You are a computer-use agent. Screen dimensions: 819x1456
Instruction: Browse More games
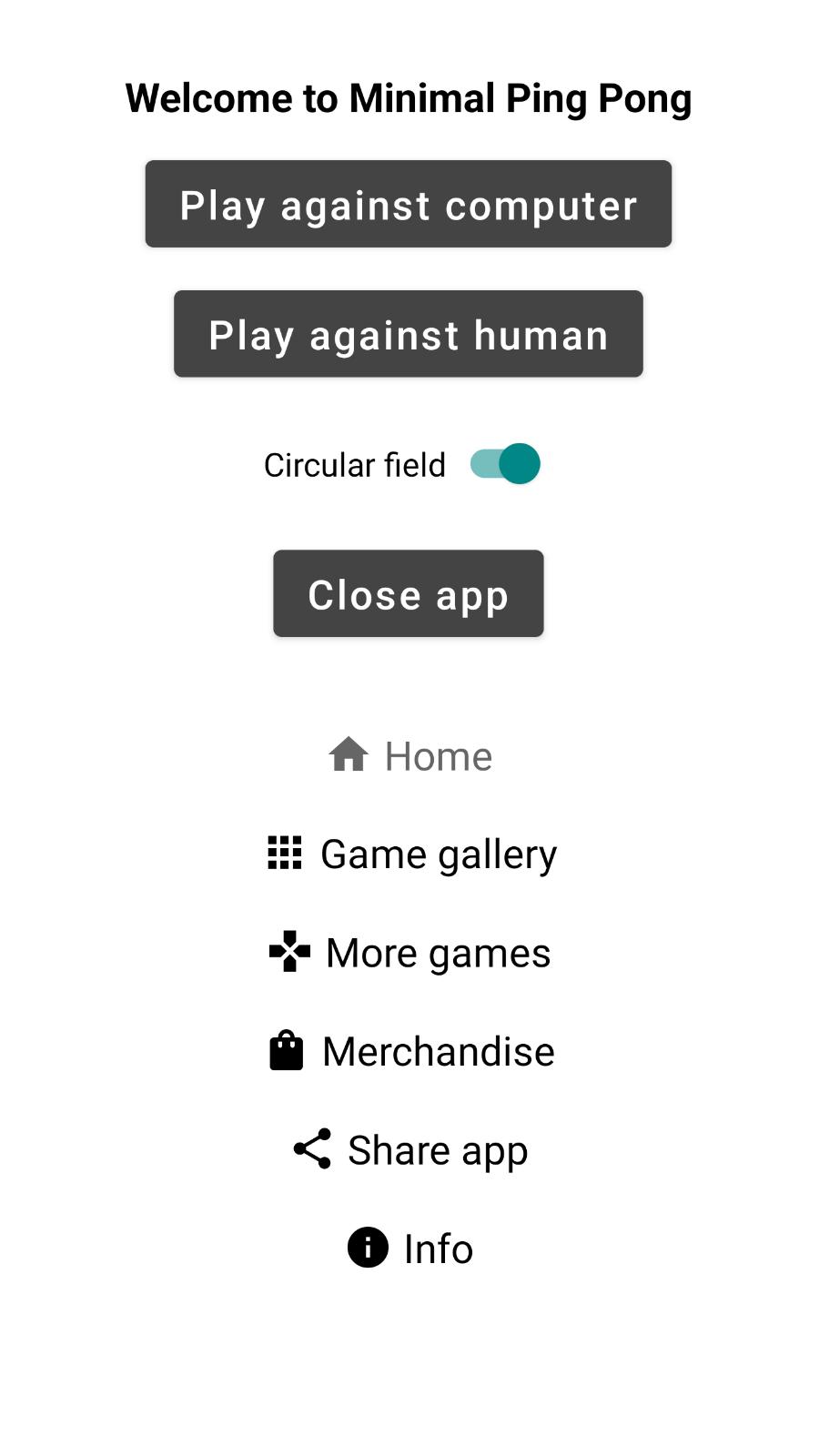click(x=409, y=953)
